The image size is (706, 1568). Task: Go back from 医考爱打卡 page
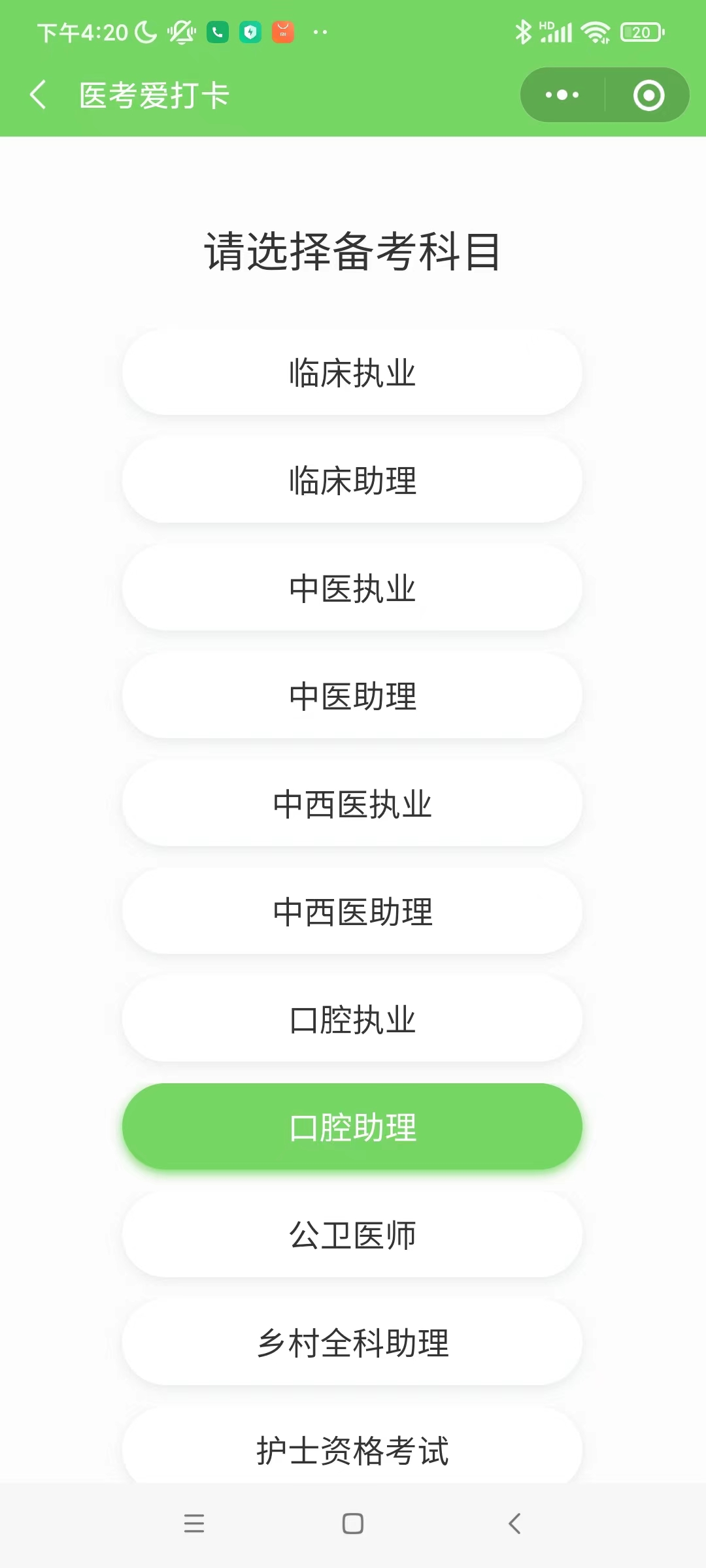tap(38, 95)
